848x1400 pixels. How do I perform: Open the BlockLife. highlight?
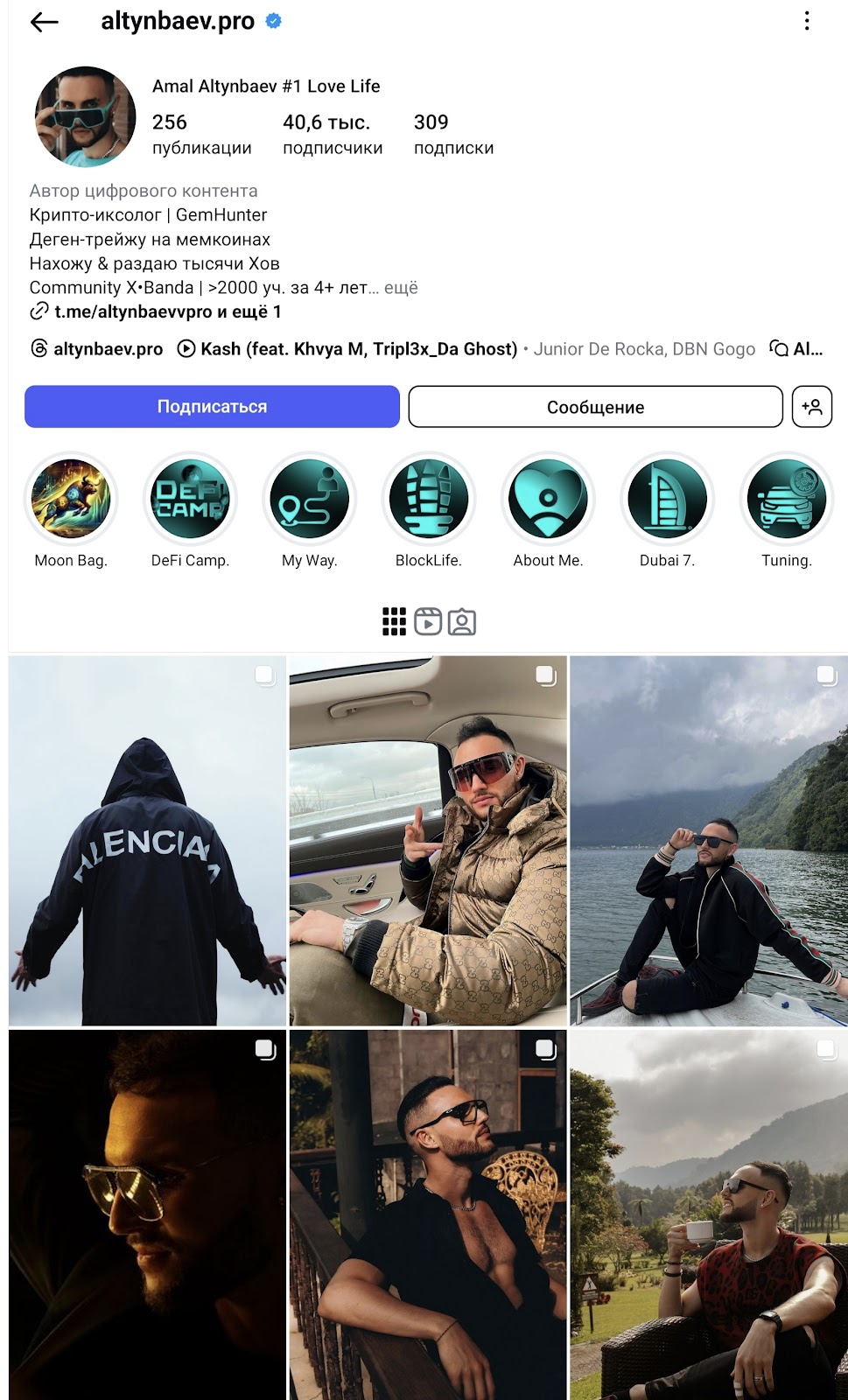(429, 499)
